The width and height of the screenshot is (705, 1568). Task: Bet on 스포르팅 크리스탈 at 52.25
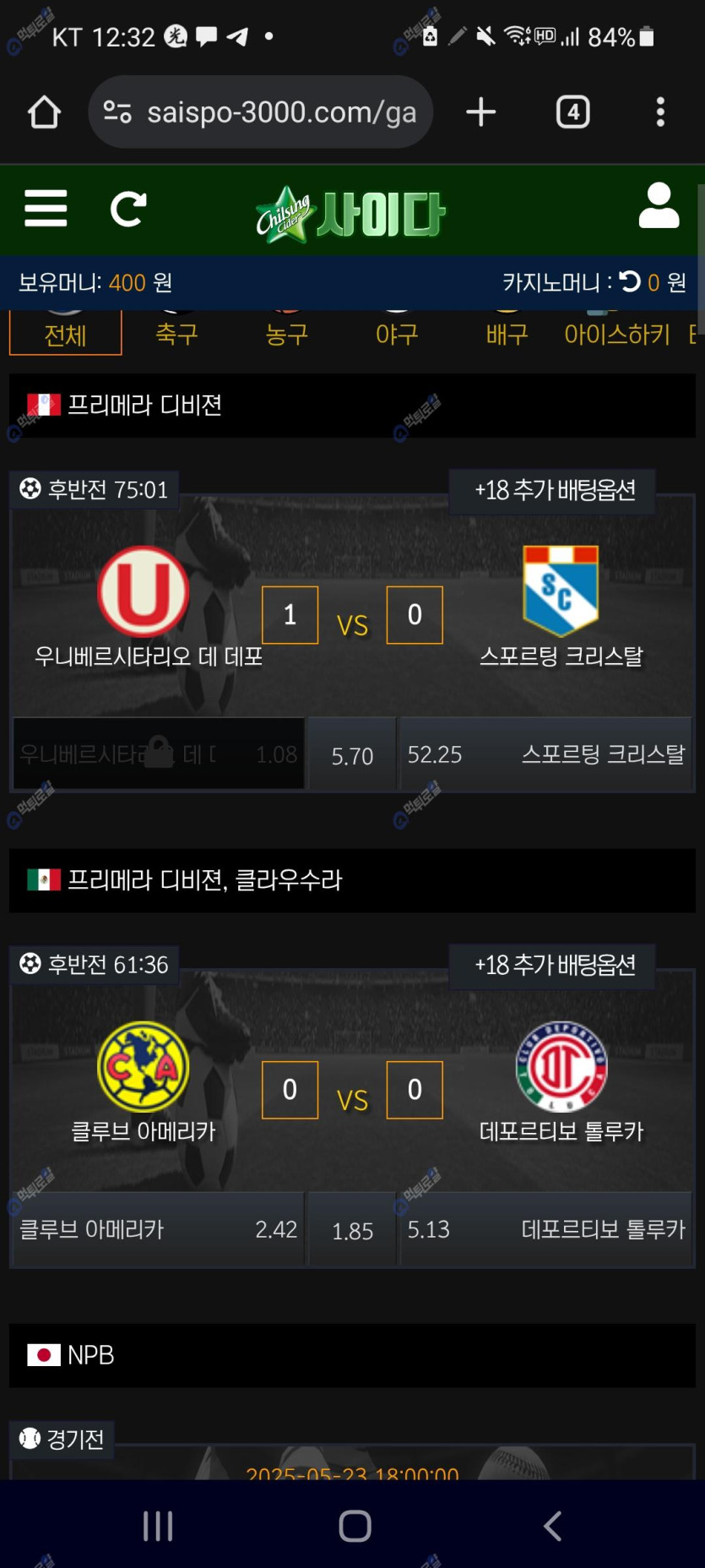click(545, 754)
